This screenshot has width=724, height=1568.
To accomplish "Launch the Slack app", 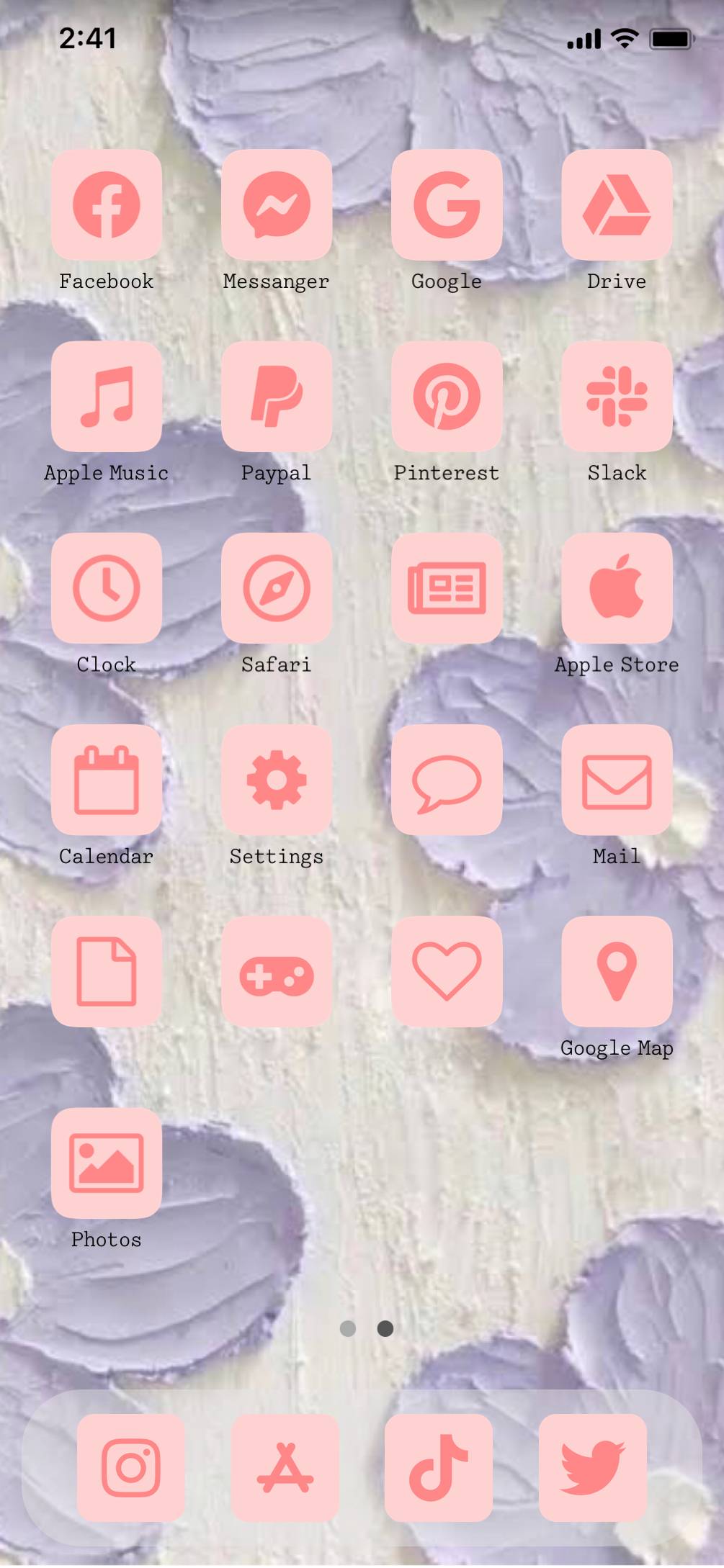I will [617, 397].
